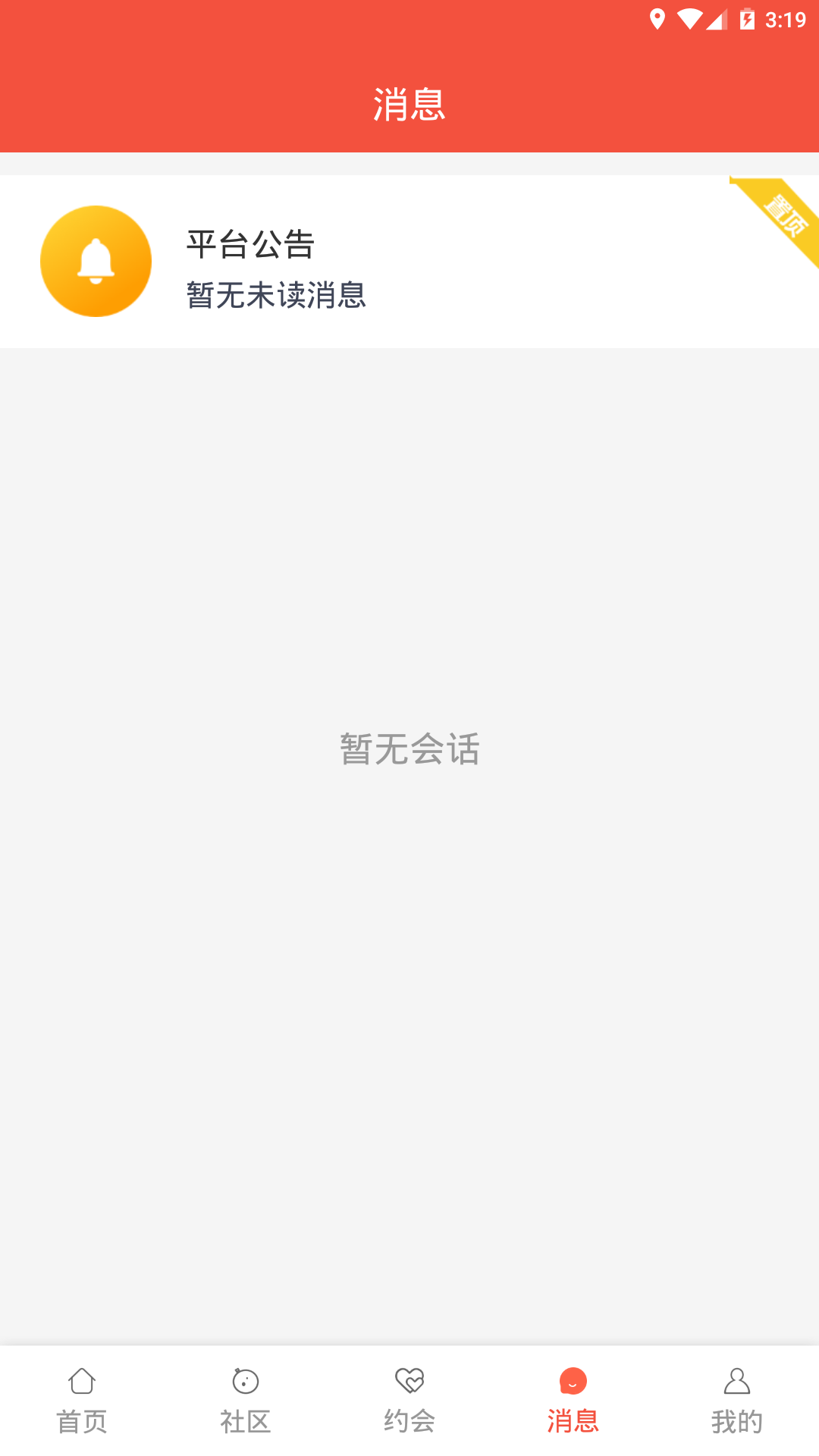Image resolution: width=819 pixels, height=1456 pixels.
Task: Switch to the 首页 tab
Action: (x=82, y=1401)
